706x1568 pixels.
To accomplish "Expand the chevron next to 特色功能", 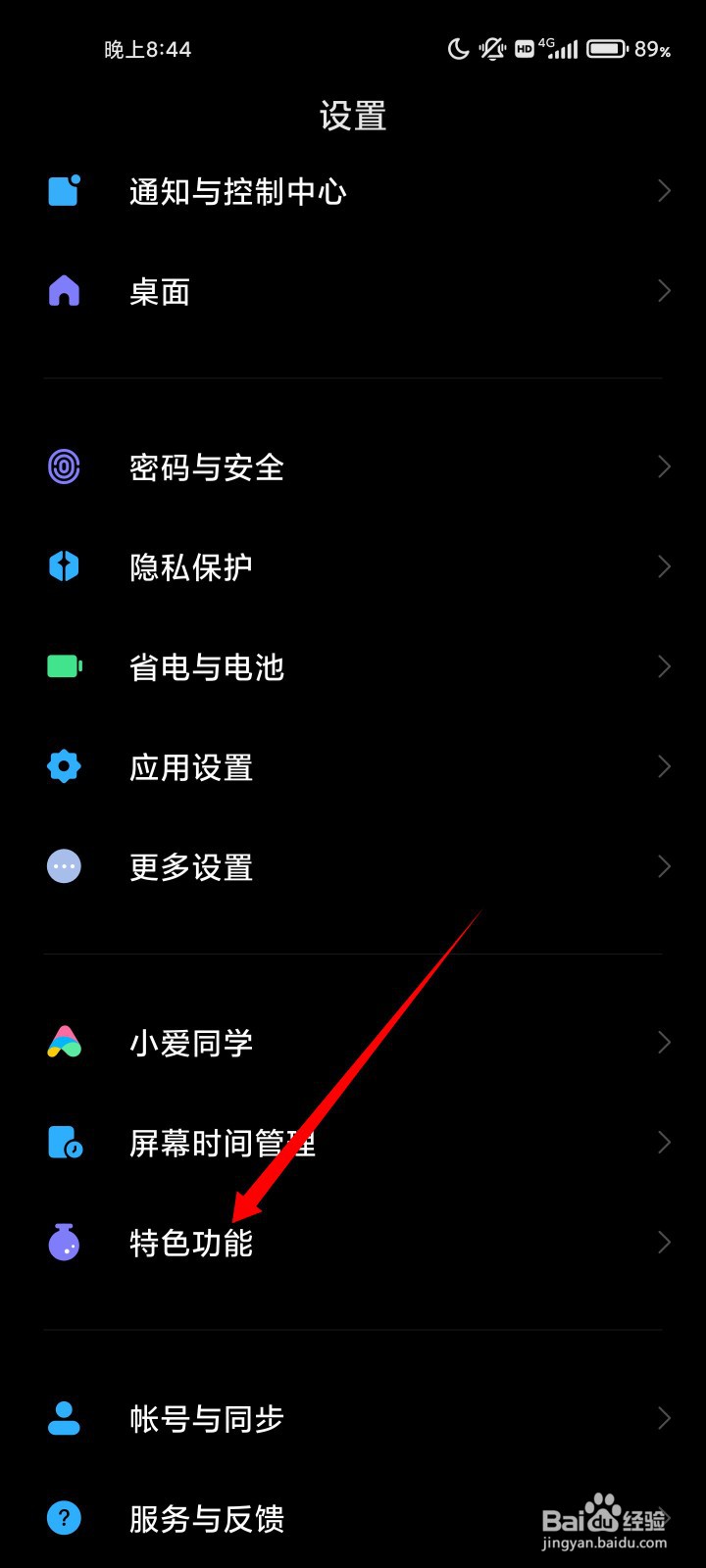I will (664, 1243).
